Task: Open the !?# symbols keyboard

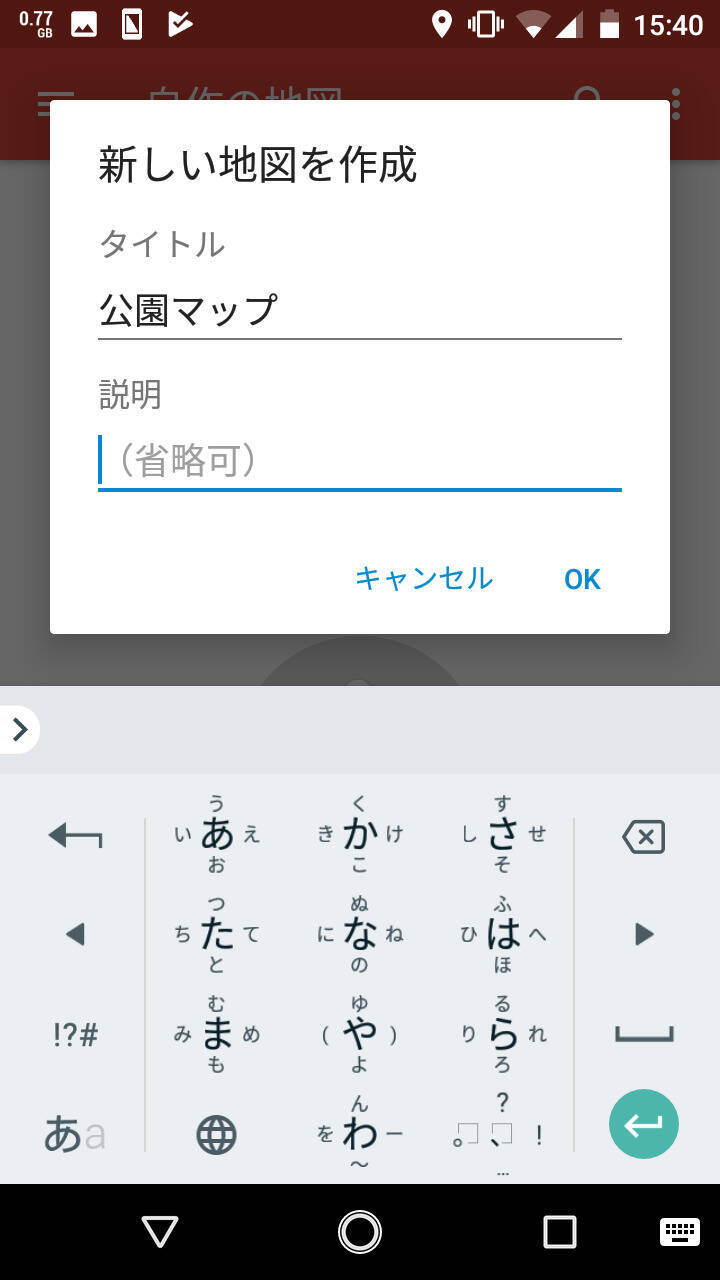Action: [75, 1034]
